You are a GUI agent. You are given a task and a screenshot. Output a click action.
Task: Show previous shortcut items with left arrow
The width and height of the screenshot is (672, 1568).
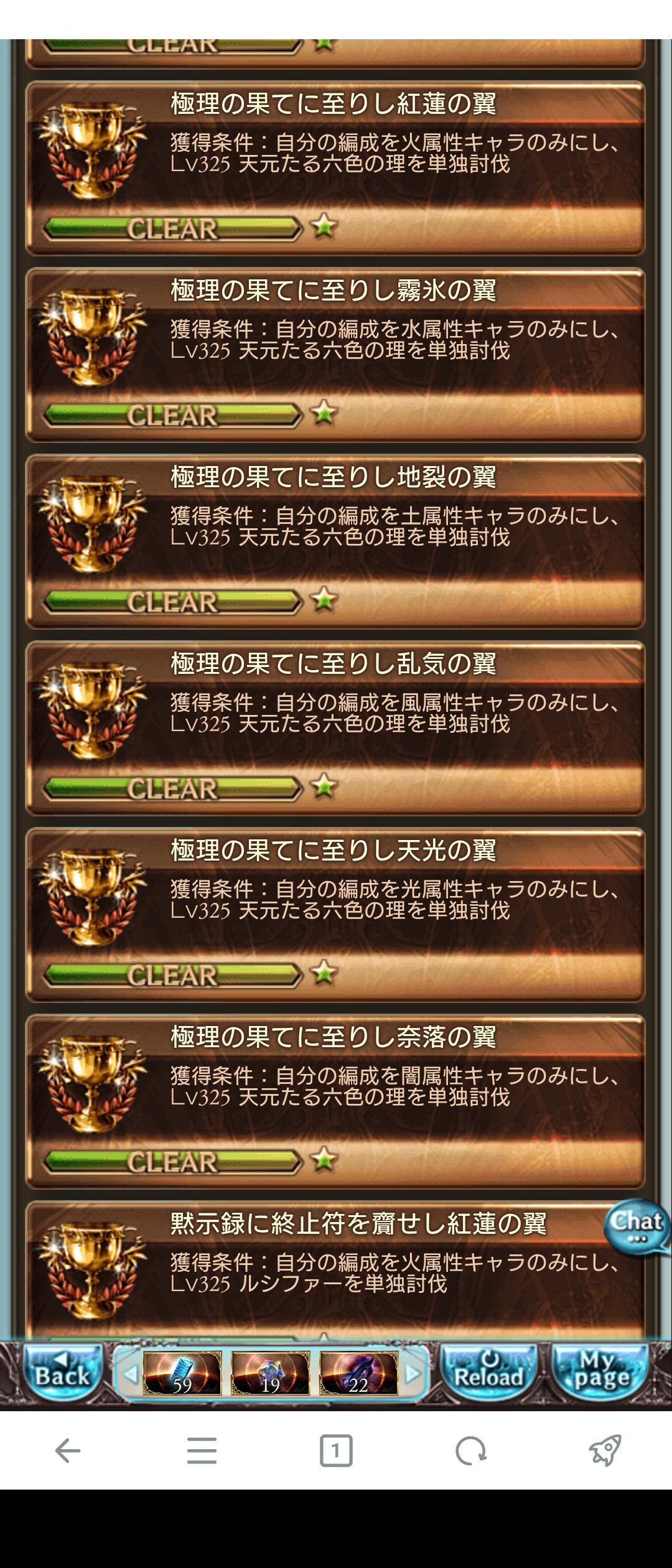pos(129,1373)
